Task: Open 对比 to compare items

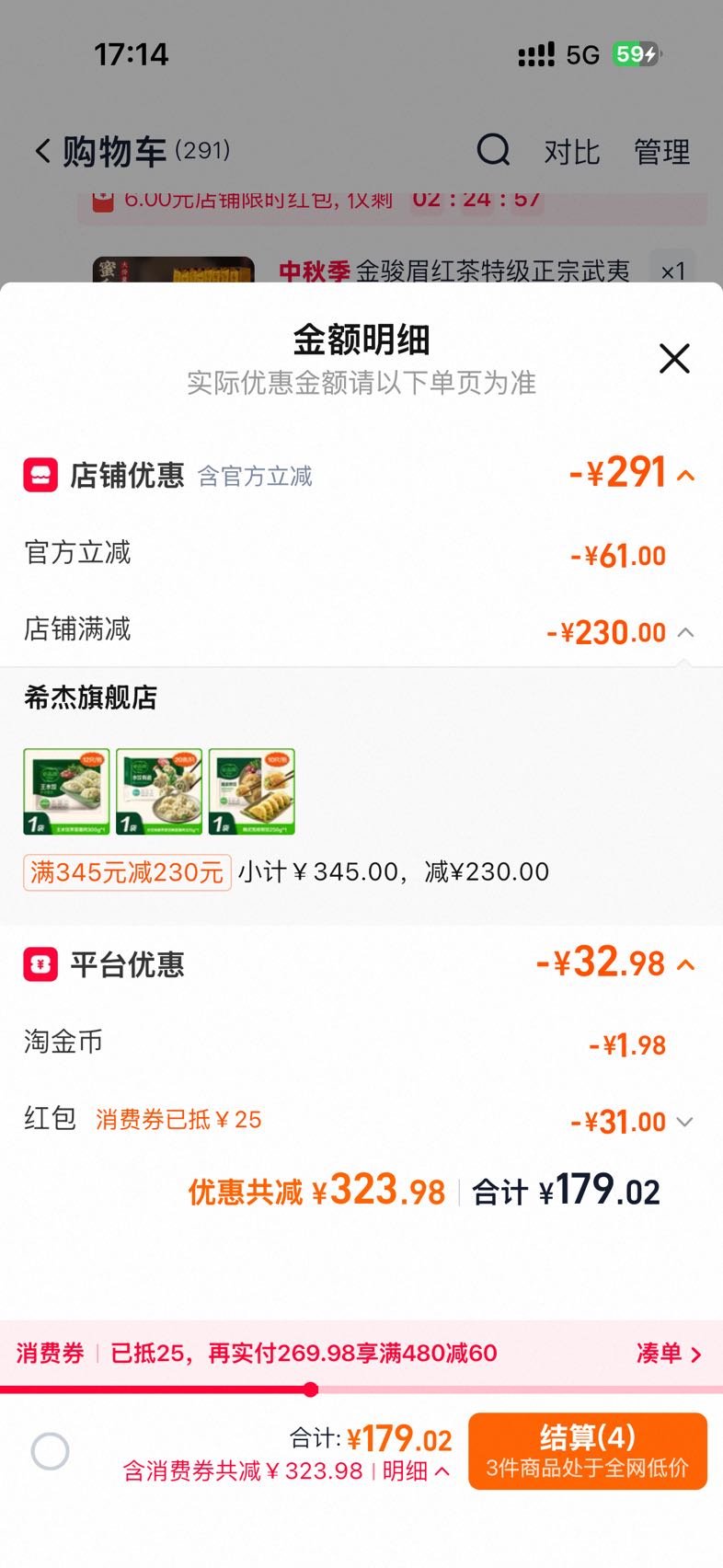Action: click(x=571, y=151)
